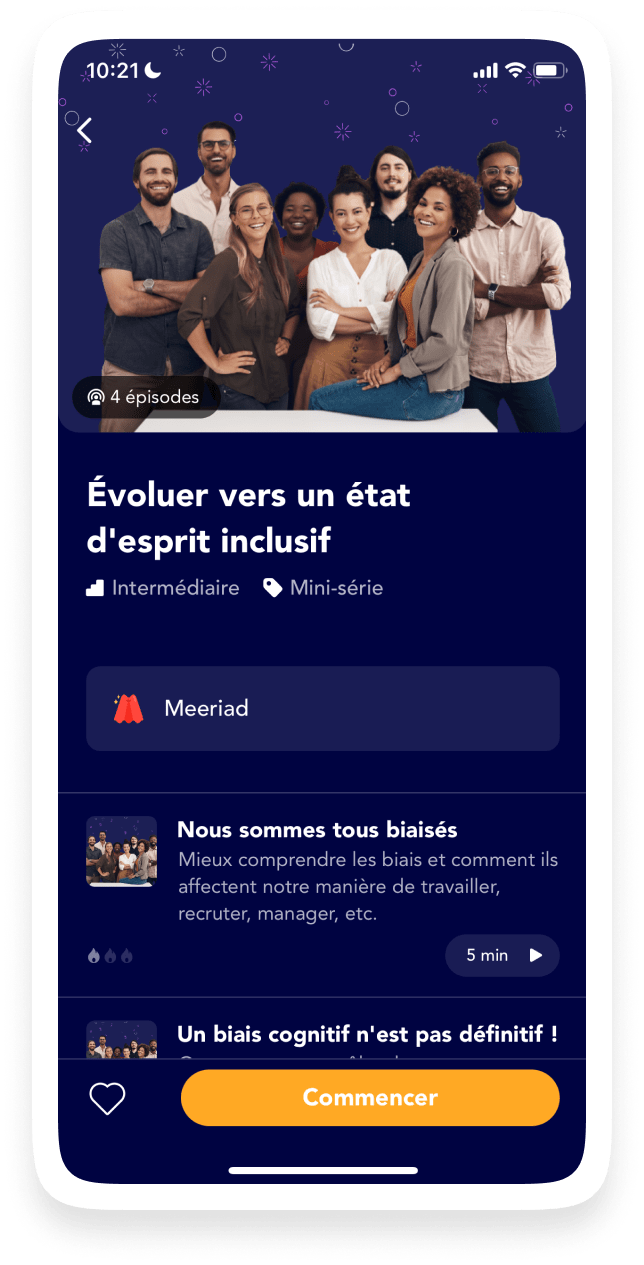
Task: Open the Meeriad author card
Action: pyautogui.click(x=322, y=709)
